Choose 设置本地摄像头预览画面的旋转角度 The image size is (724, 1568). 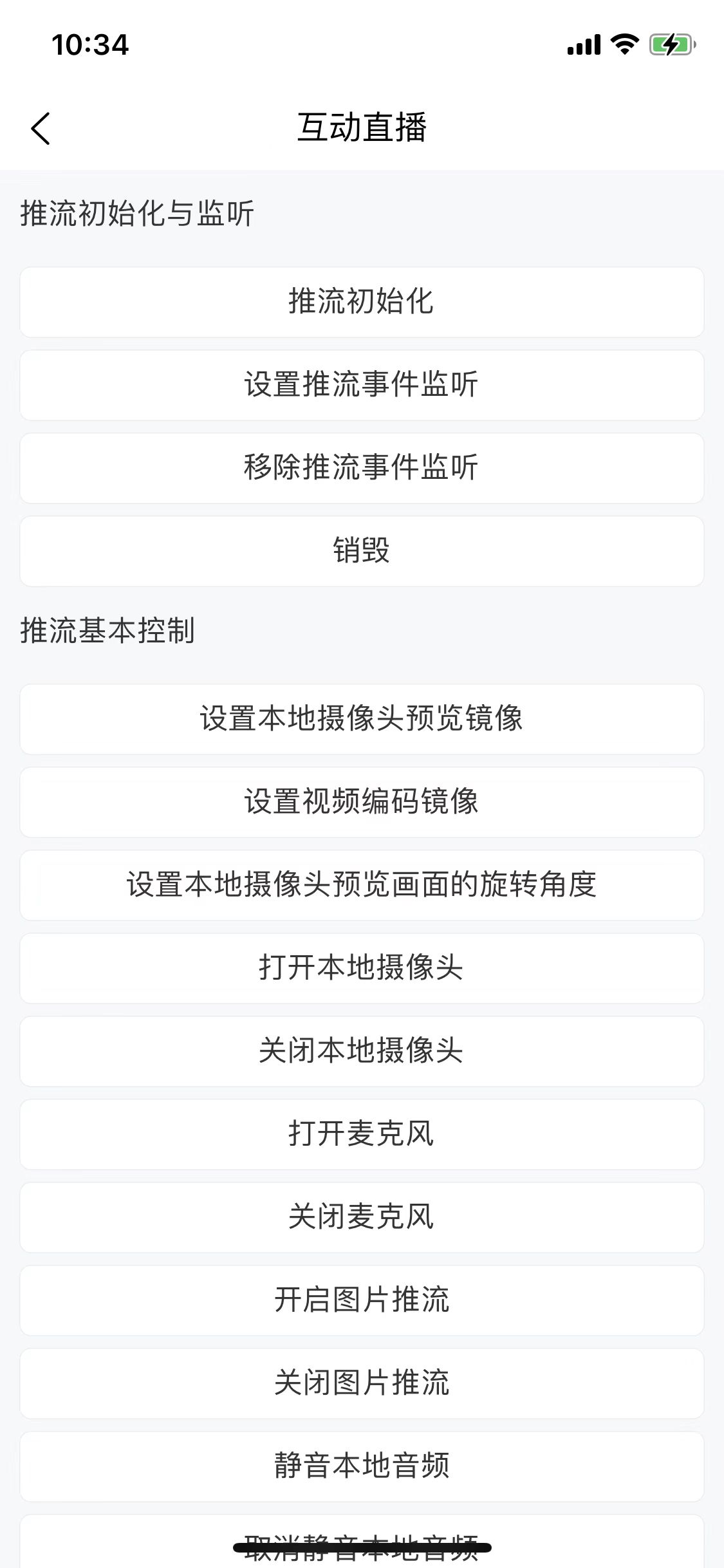(362, 885)
